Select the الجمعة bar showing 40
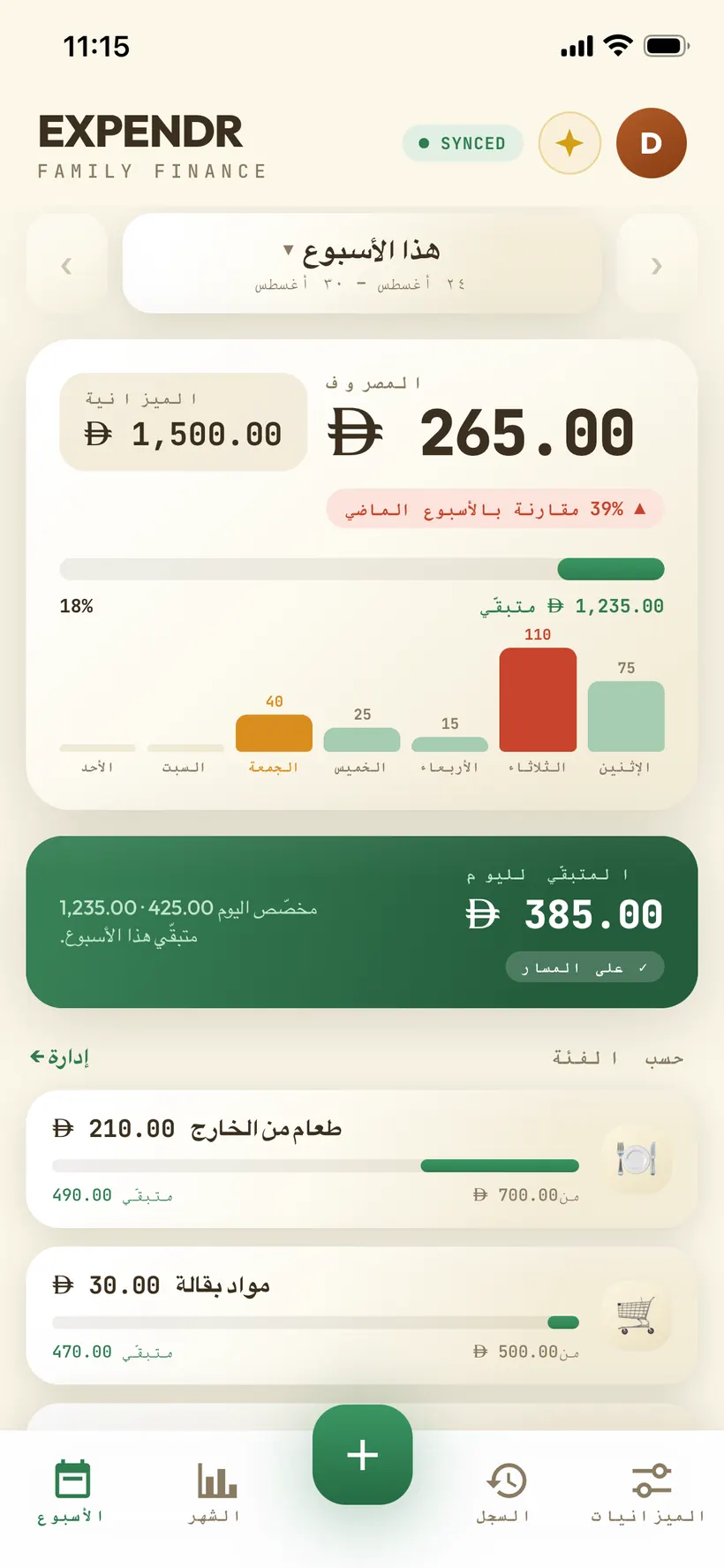Image resolution: width=724 pixels, height=1568 pixels. click(x=274, y=732)
